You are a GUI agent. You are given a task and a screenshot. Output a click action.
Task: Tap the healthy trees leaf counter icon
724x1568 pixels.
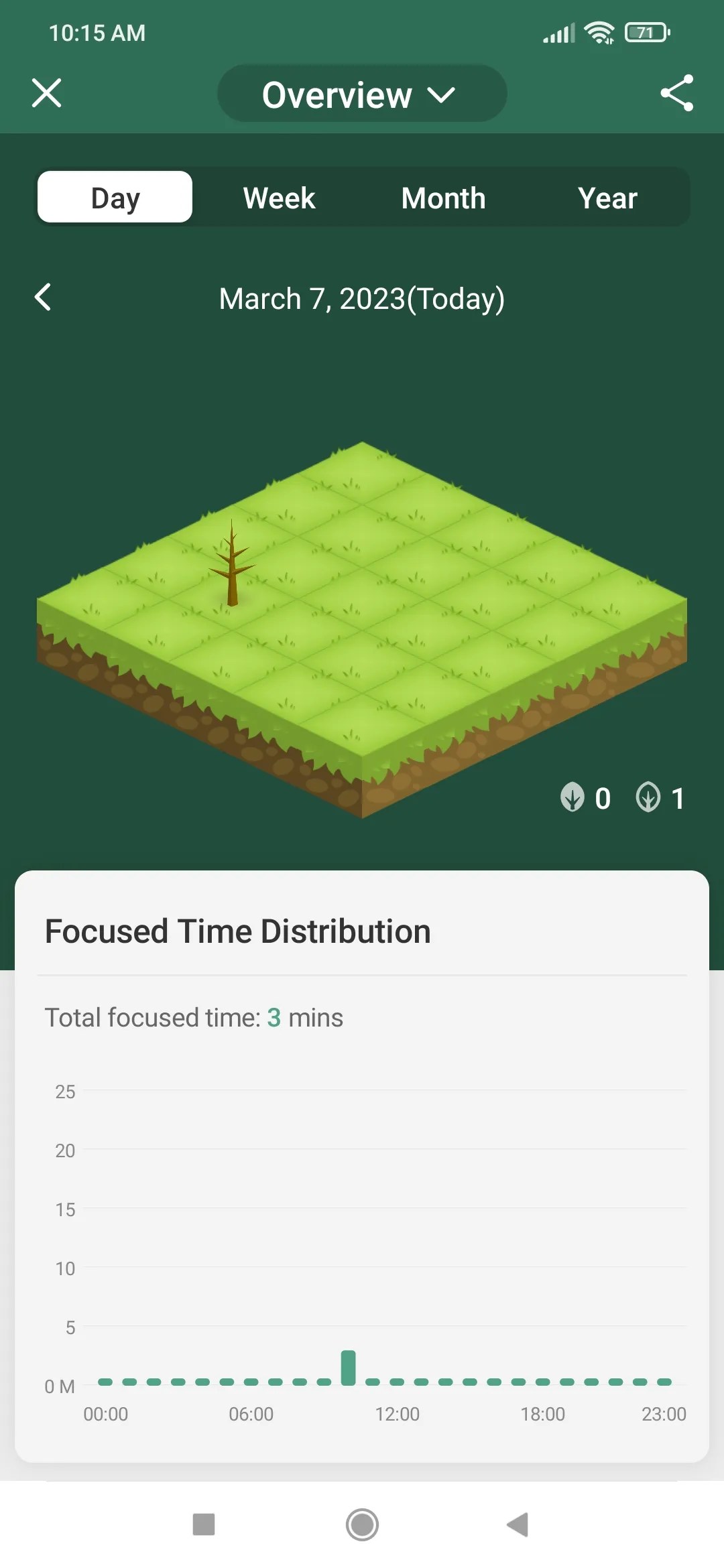tap(572, 798)
